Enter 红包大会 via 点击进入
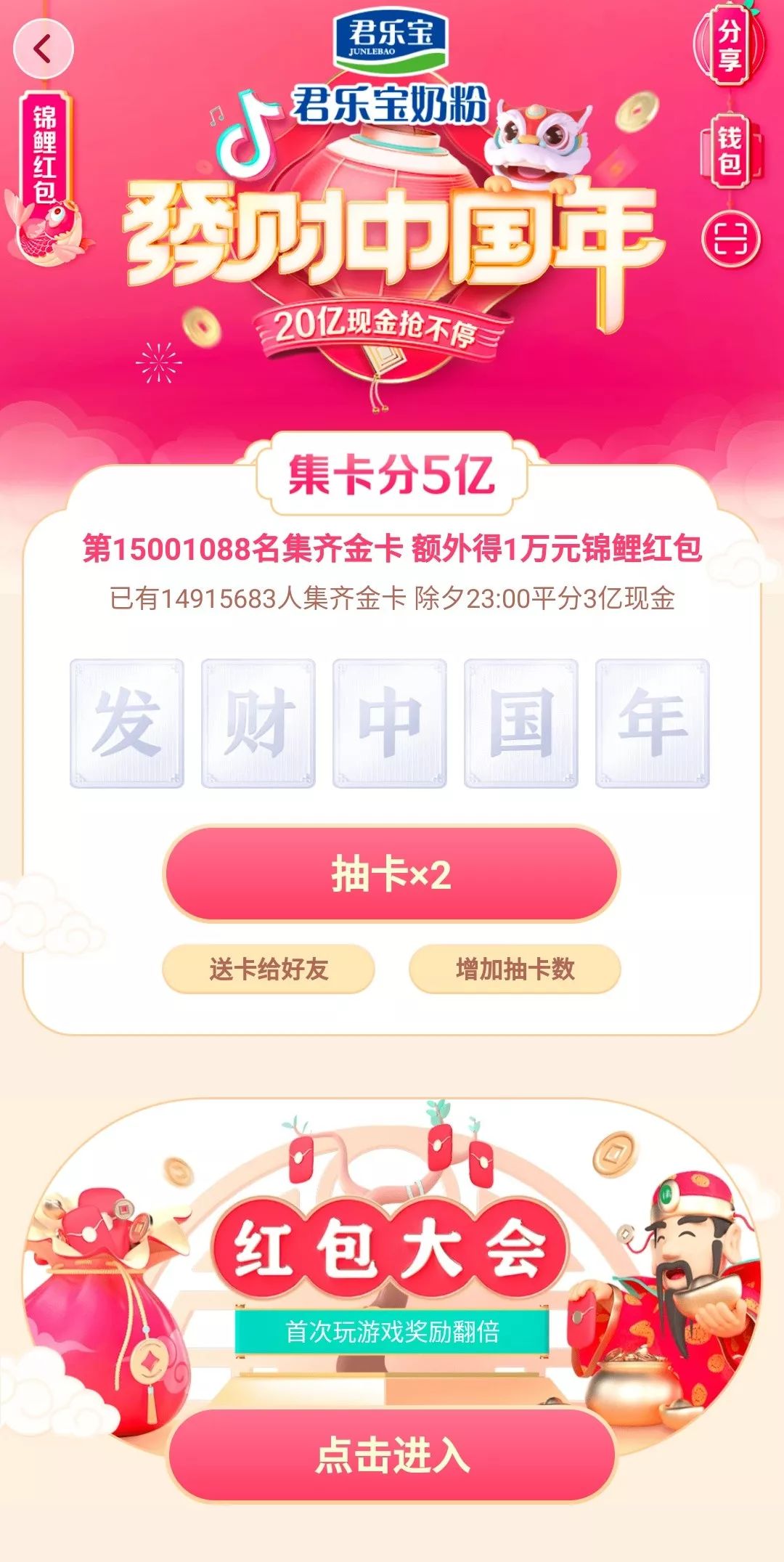Screen dimensions: 784x1562 point(392,1455)
